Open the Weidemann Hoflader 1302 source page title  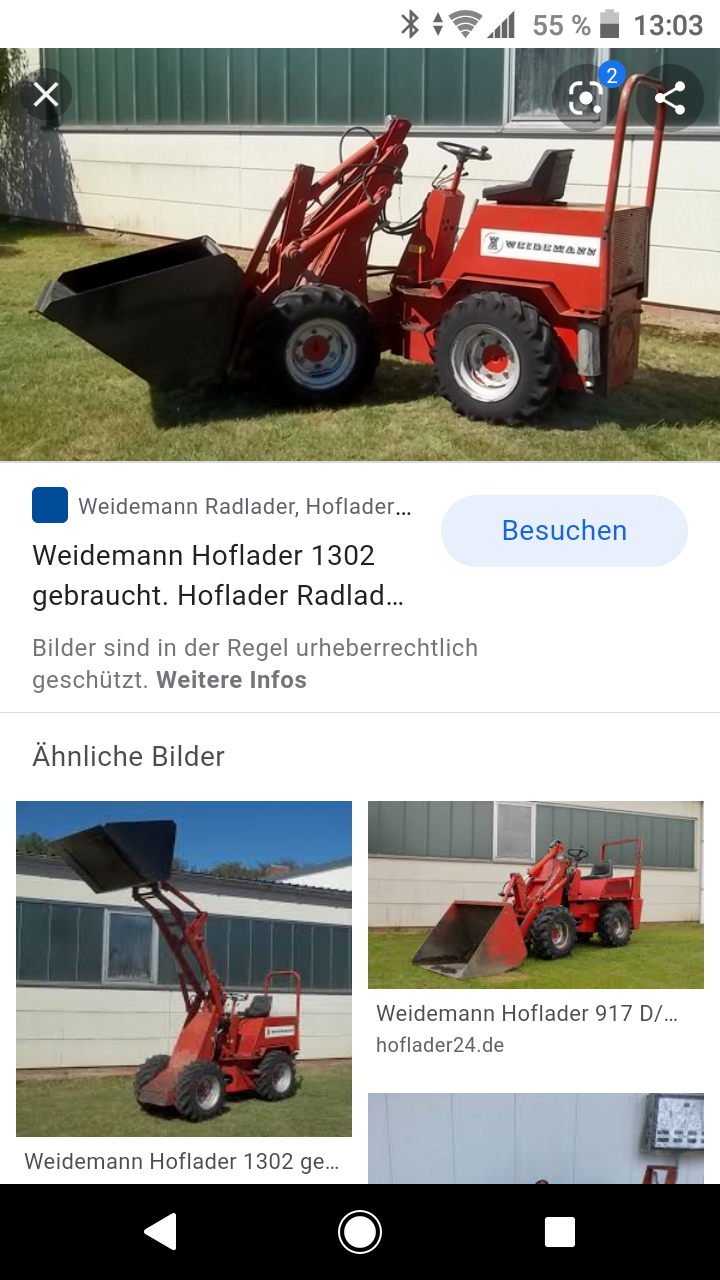pyautogui.click(x=218, y=575)
